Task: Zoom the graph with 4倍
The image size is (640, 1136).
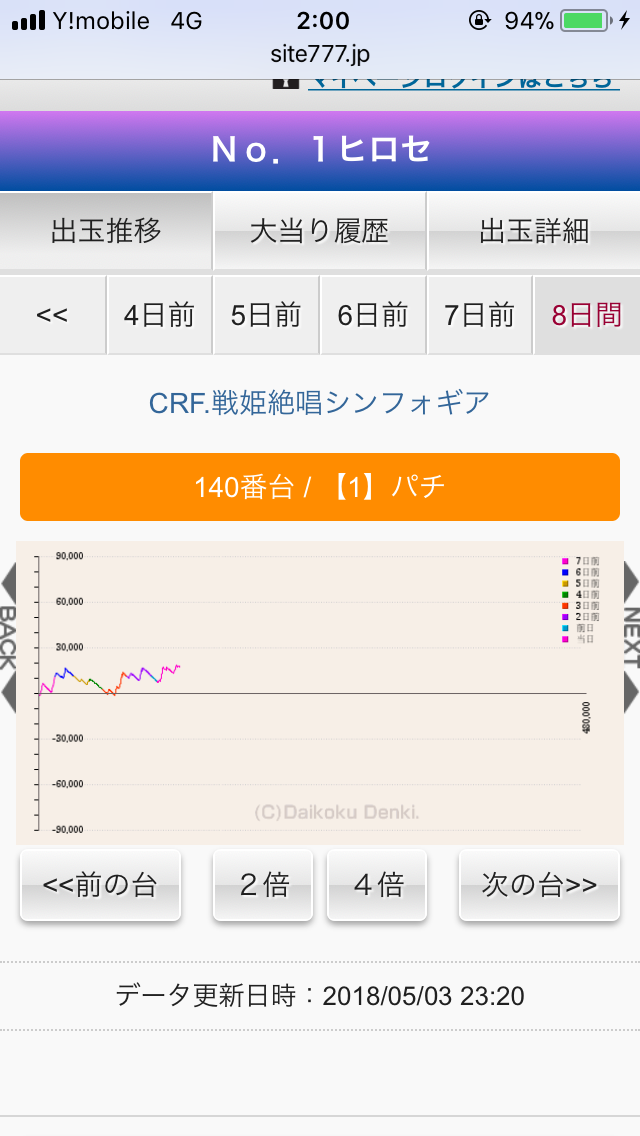Action: 377,885
